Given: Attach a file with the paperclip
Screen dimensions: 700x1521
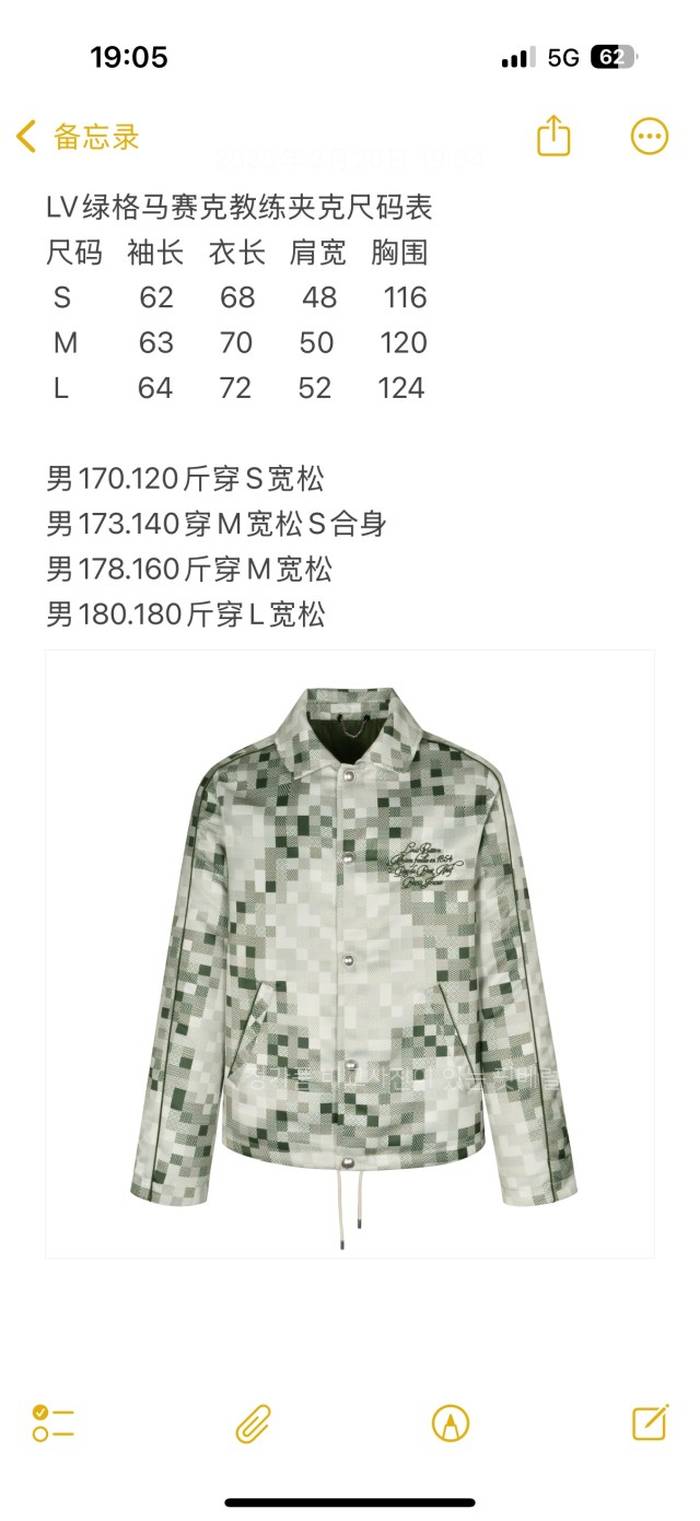Looking at the screenshot, I should point(253,1422).
